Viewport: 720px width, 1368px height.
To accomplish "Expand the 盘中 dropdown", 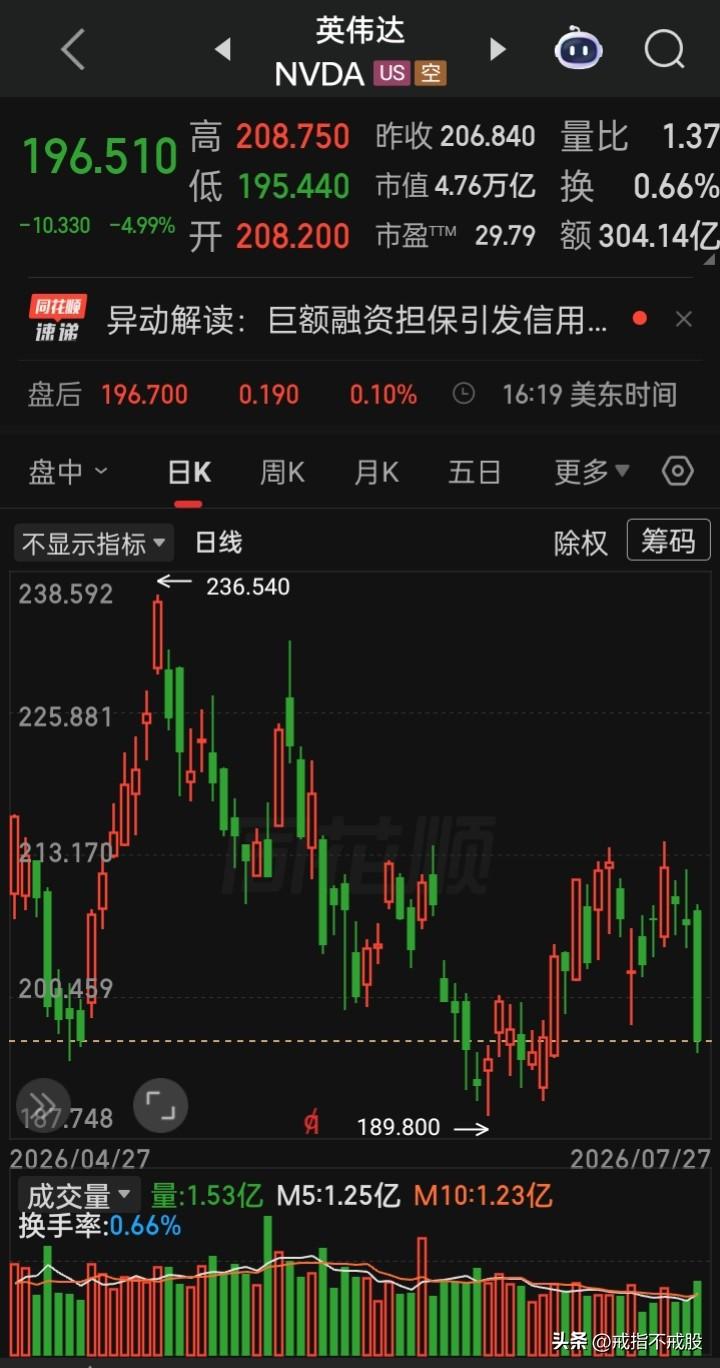I will 68,471.
